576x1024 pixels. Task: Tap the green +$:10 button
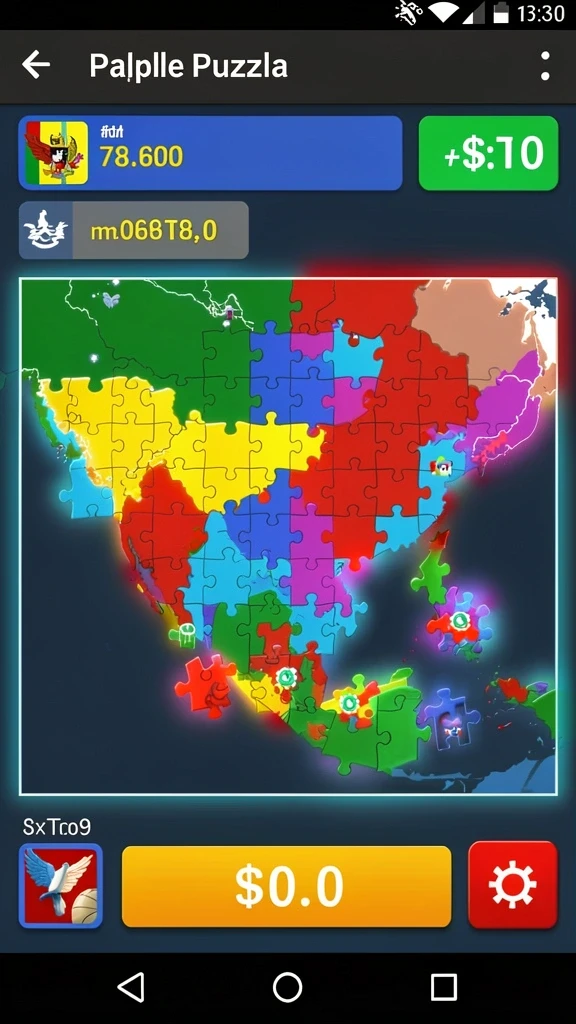(x=488, y=153)
